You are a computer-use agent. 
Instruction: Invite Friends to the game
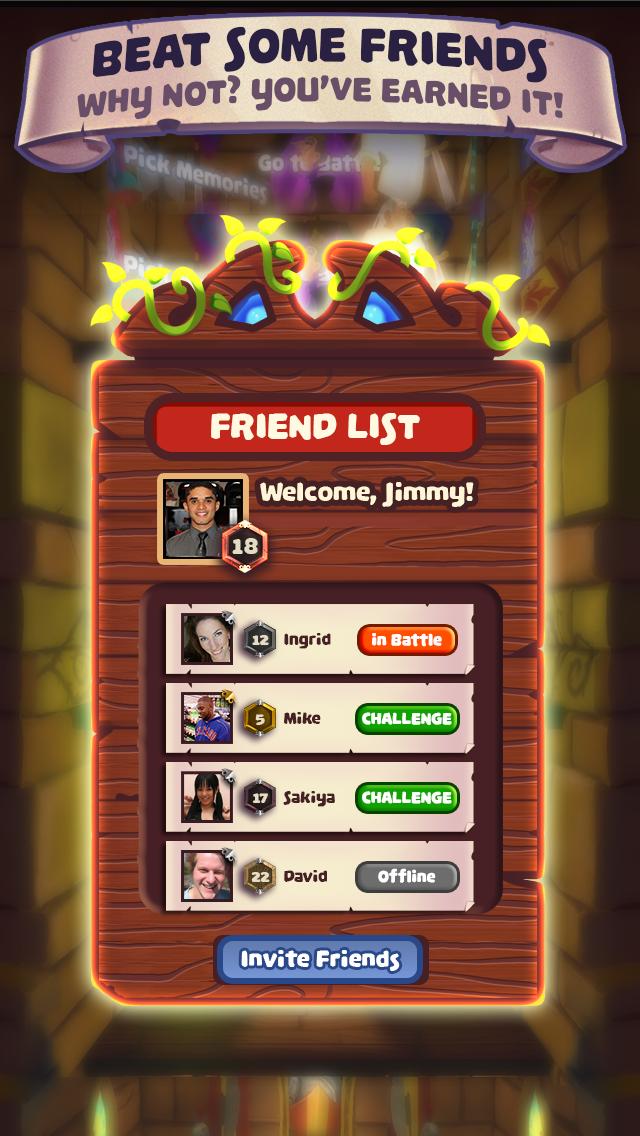click(320, 960)
